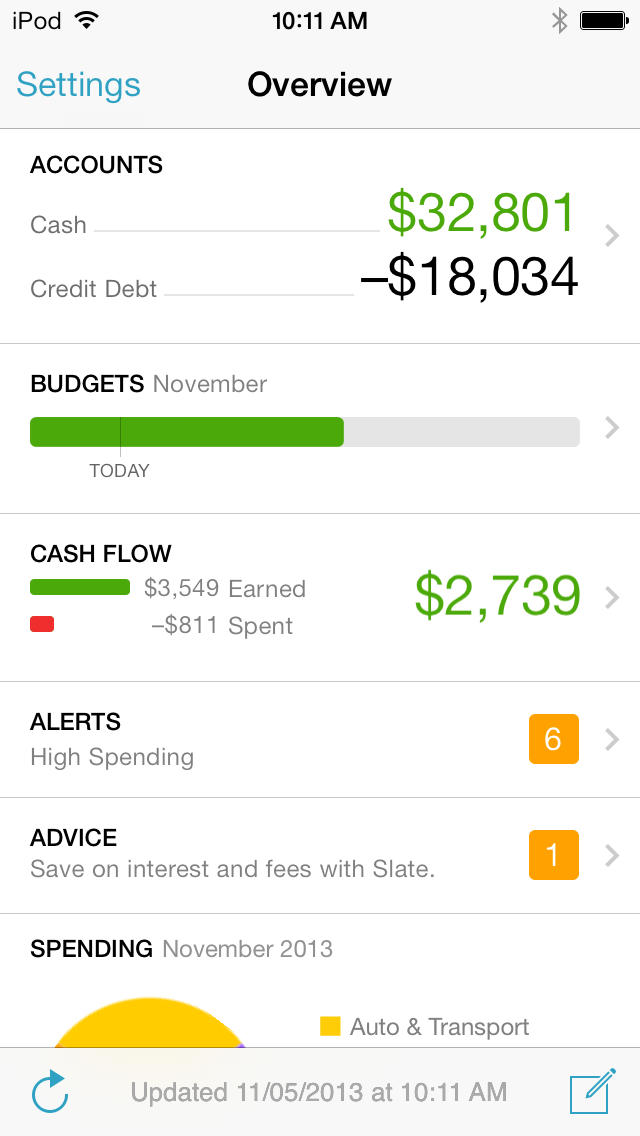Open Settings from the top bar
The width and height of the screenshot is (640, 1136).
coord(78,85)
